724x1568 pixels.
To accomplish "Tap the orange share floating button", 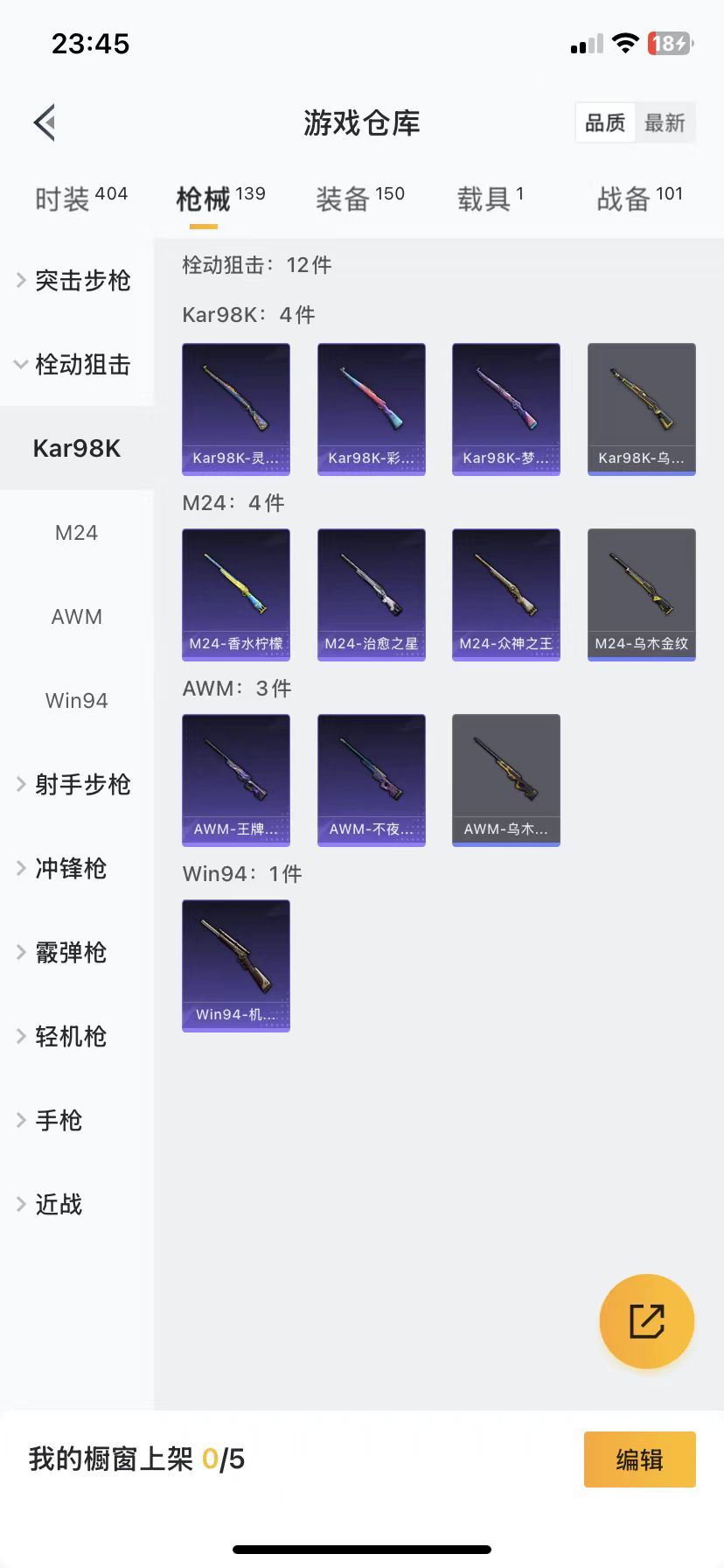I will 647,1321.
